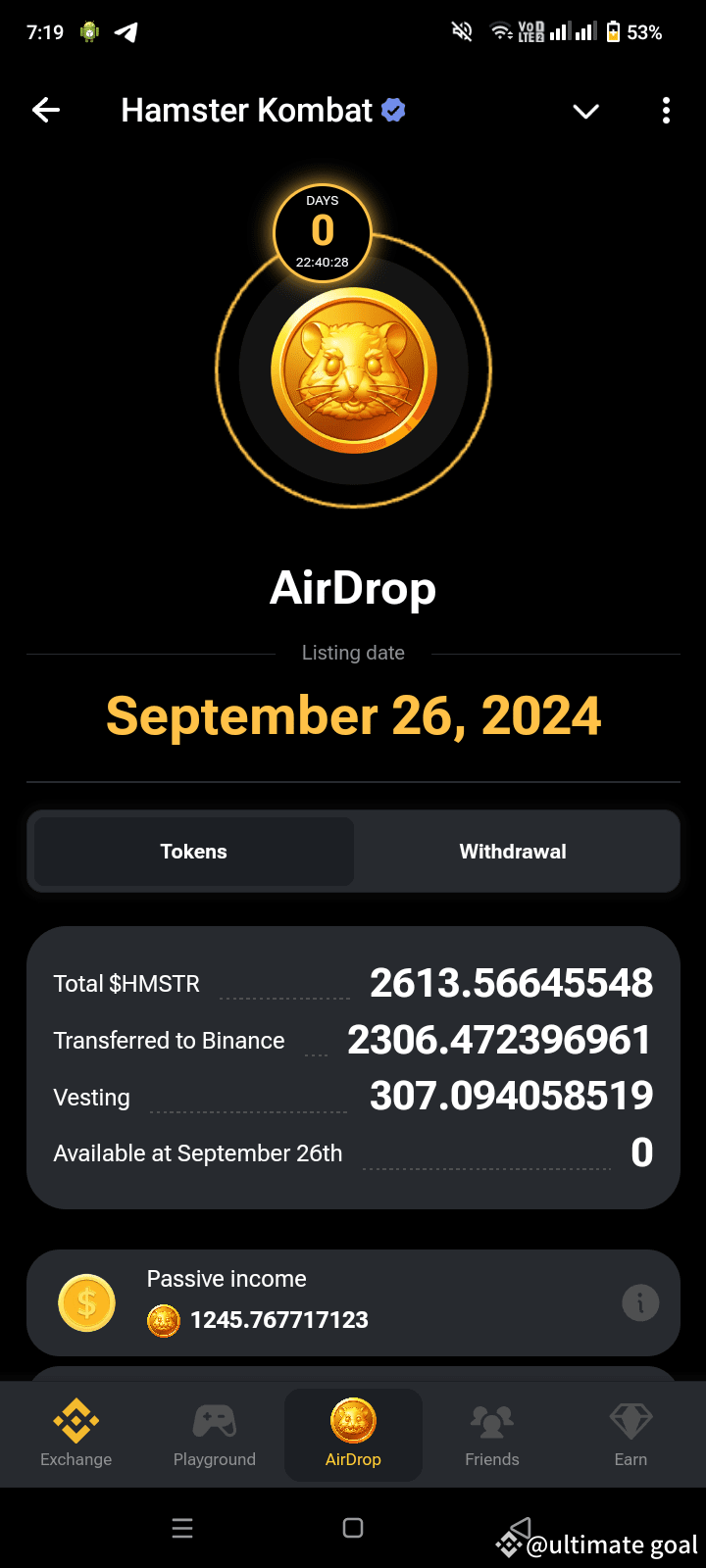Click the Passive income dollar coin icon
706x1568 pixels.
pyautogui.click(x=86, y=1303)
